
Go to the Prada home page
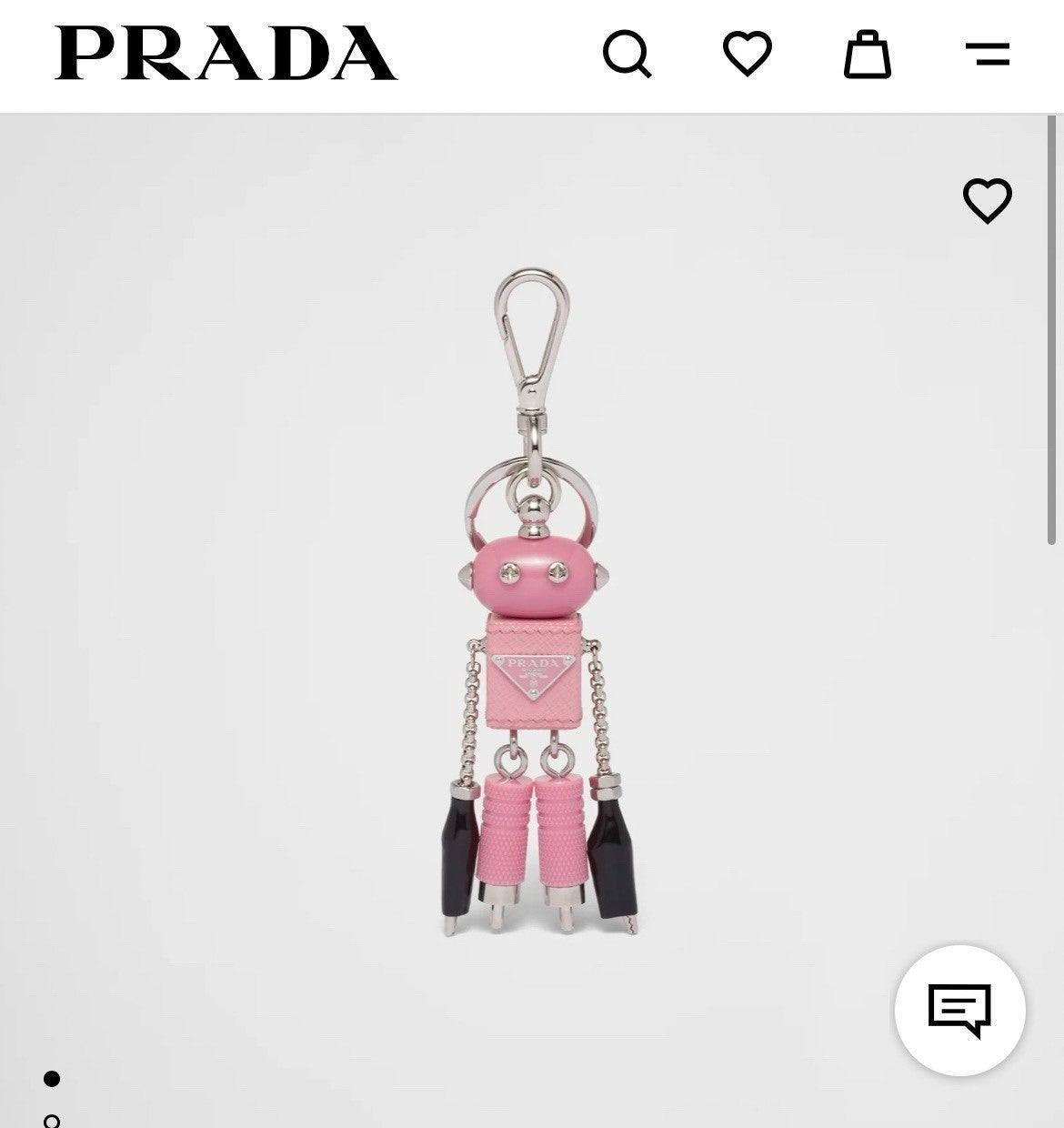[x=226, y=54]
